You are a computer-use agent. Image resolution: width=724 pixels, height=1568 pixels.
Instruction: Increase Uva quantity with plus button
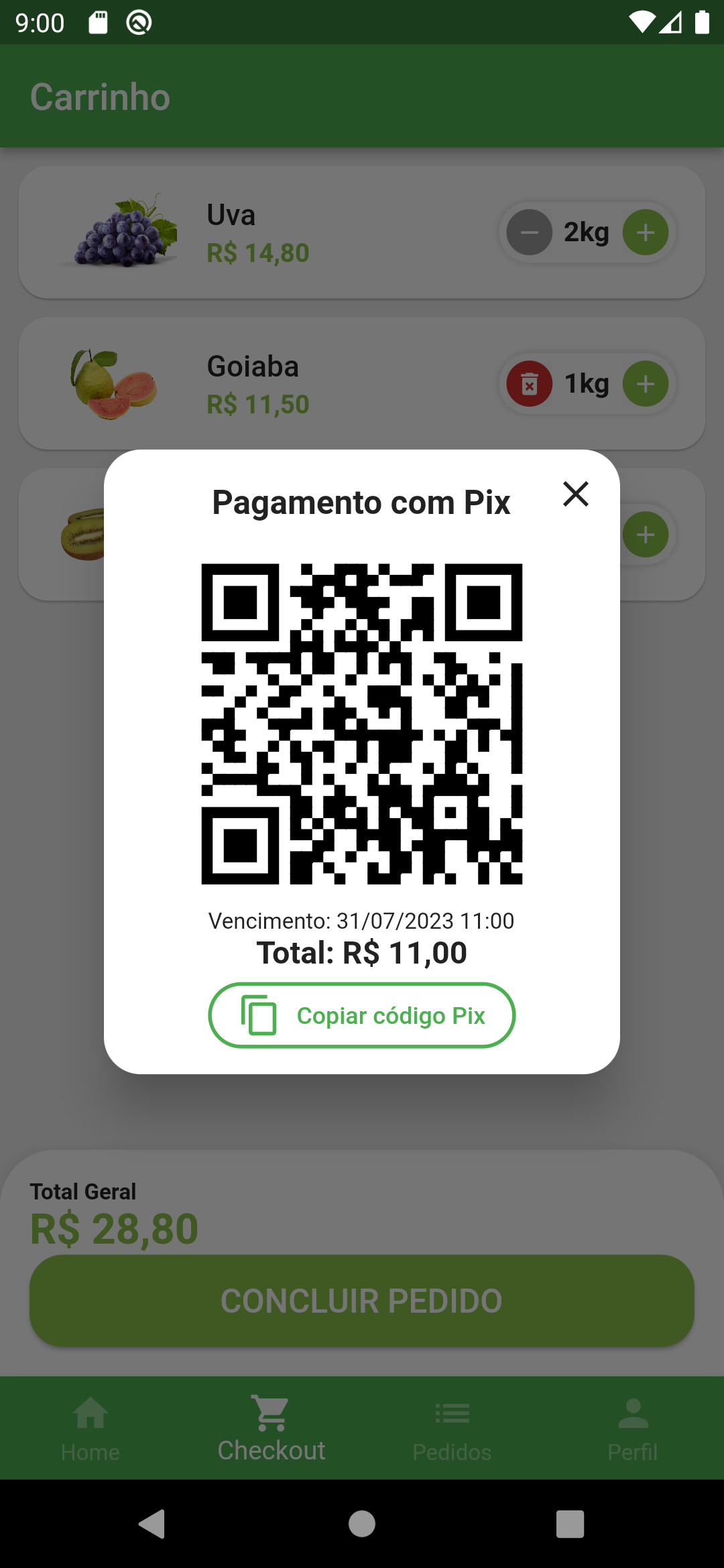tap(646, 233)
